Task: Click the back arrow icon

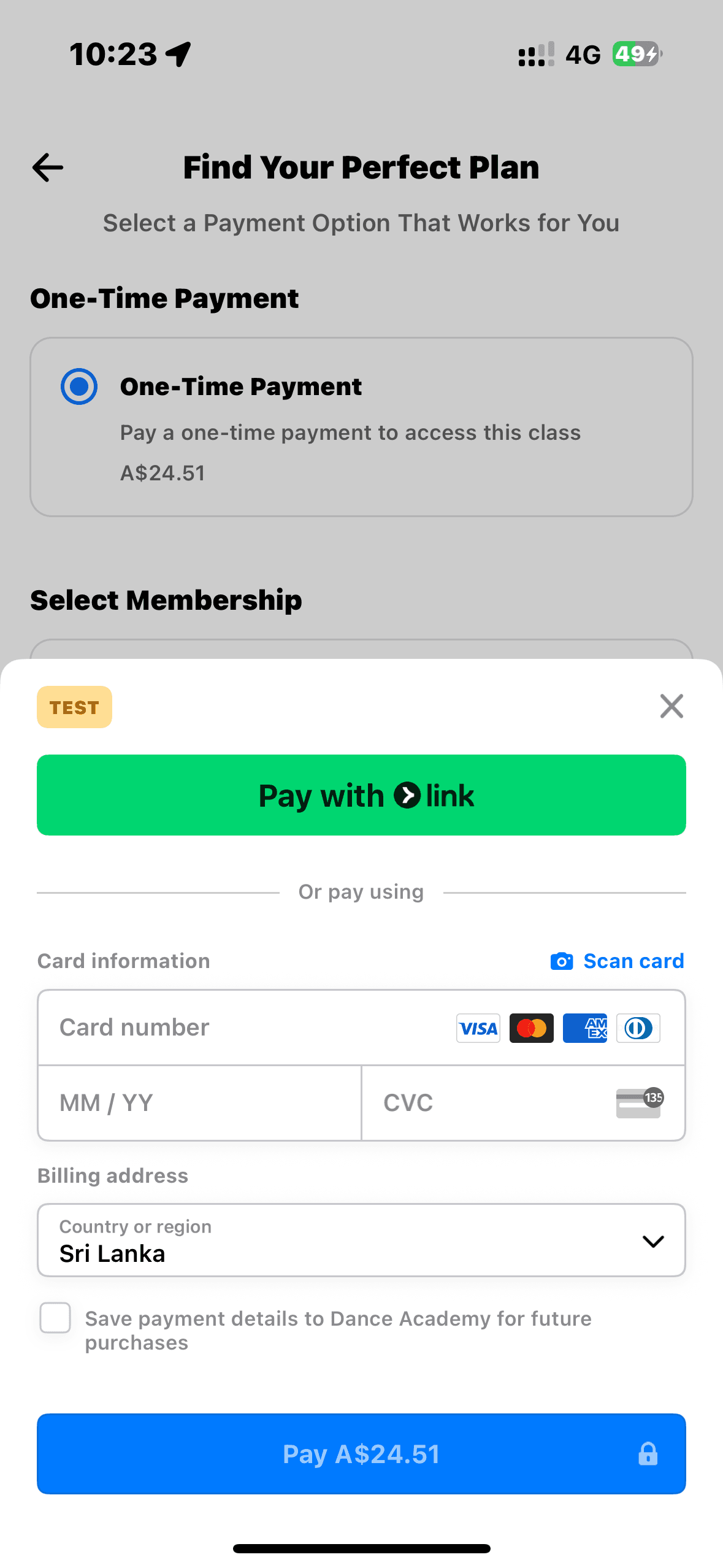Action: pyautogui.click(x=48, y=167)
